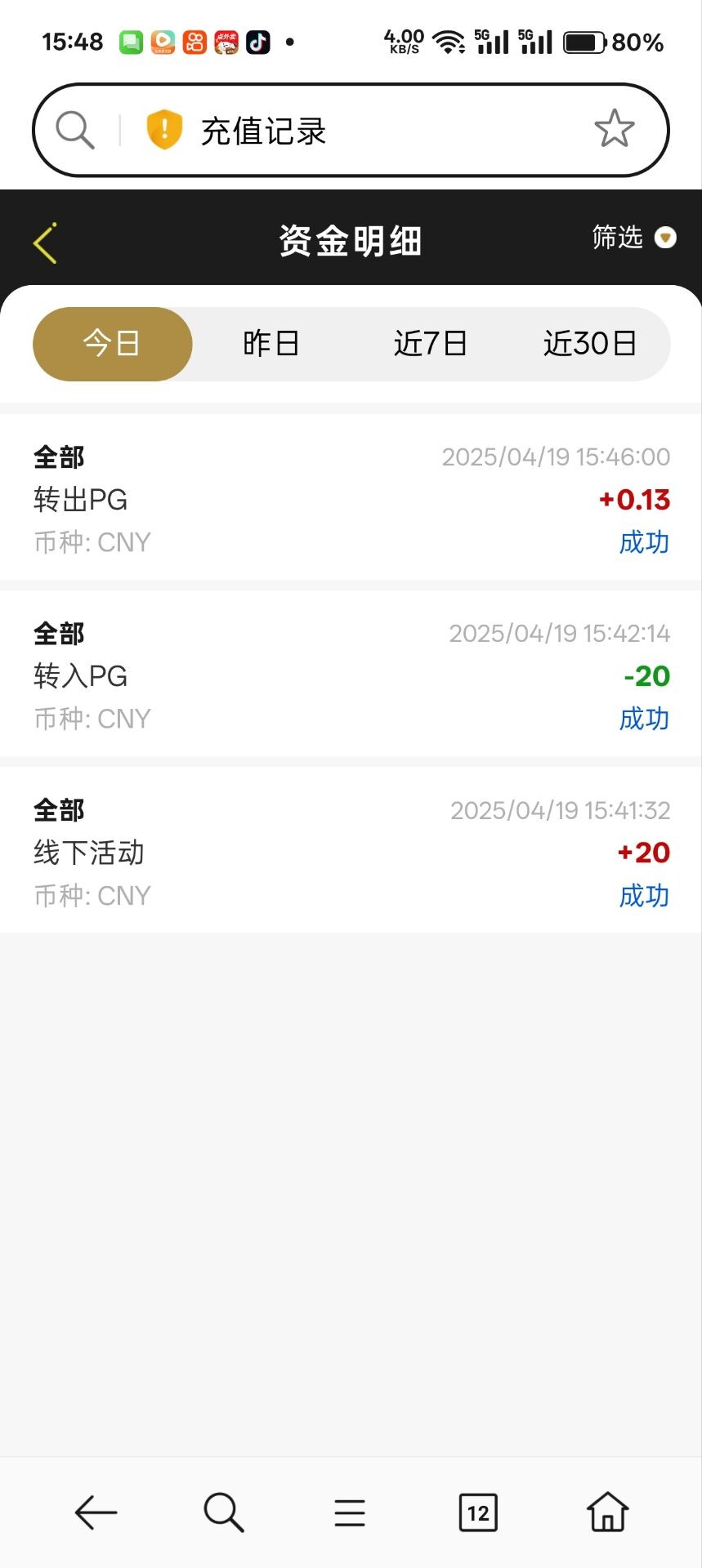Viewport: 702px width, 1568px height.
Task: Switch to the 昨日 tab
Action: [271, 344]
